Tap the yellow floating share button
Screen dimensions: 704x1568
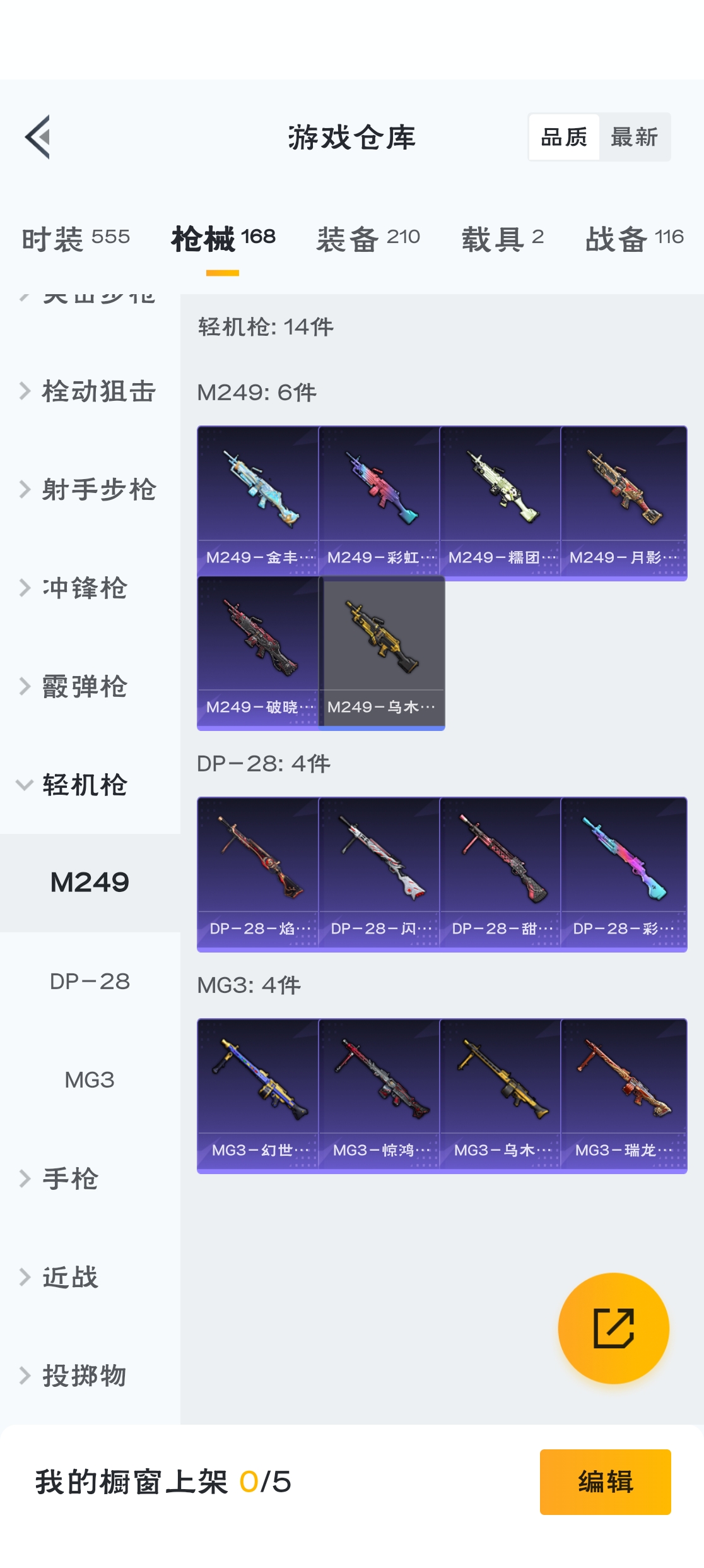click(613, 1328)
